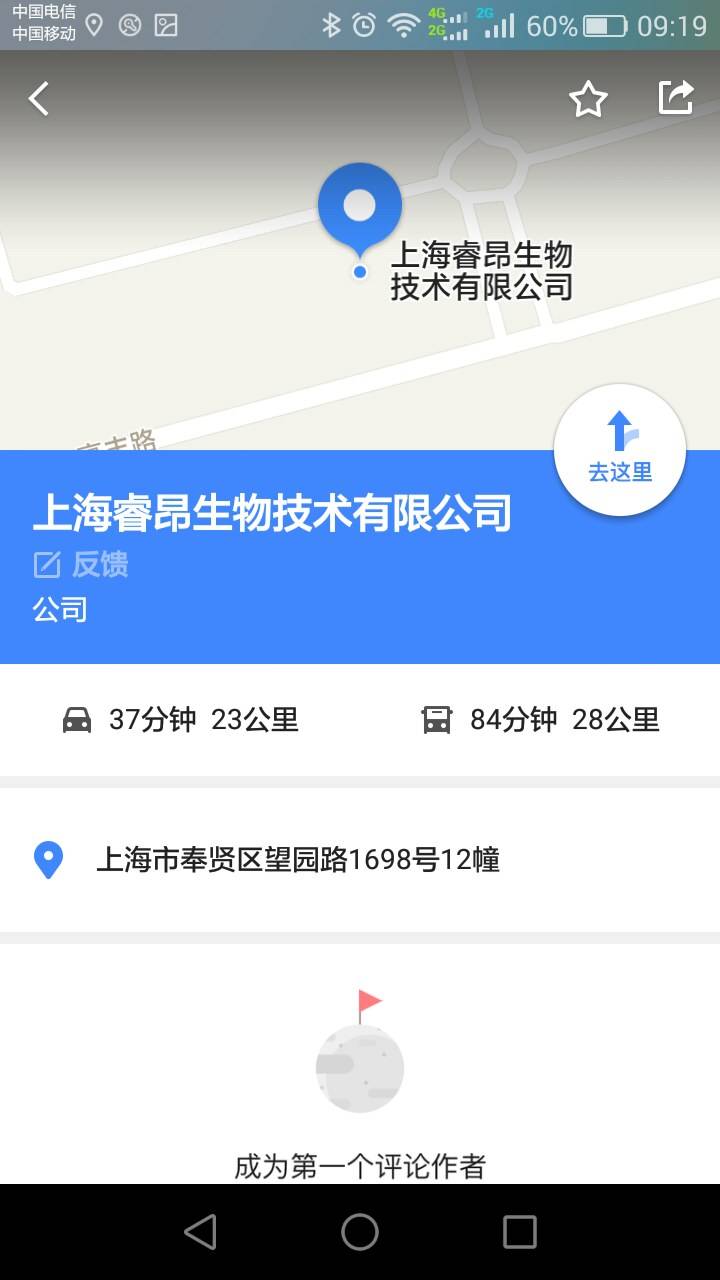Save this place with the star icon
Screen dimensions: 720x1280
point(588,99)
